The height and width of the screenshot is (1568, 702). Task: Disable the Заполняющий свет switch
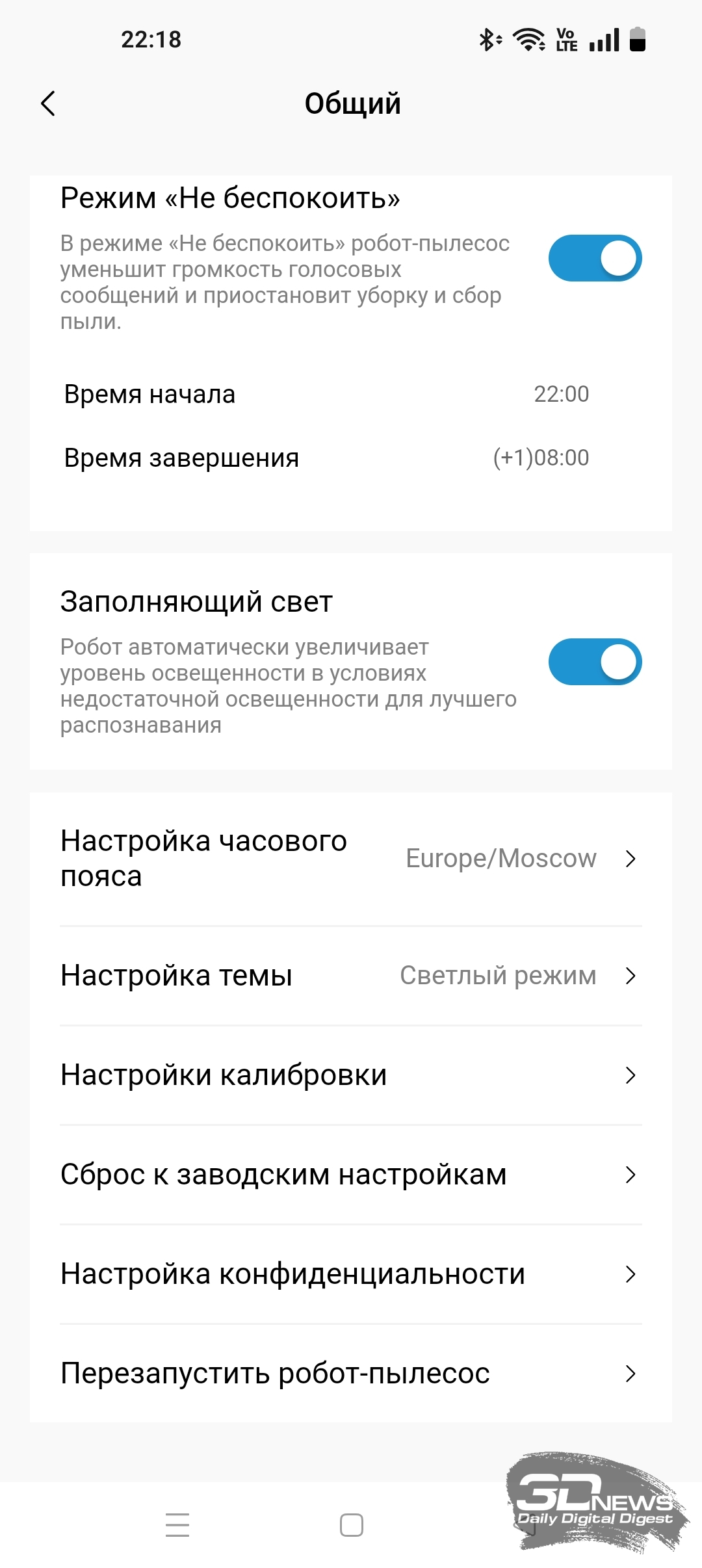pos(595,662)
